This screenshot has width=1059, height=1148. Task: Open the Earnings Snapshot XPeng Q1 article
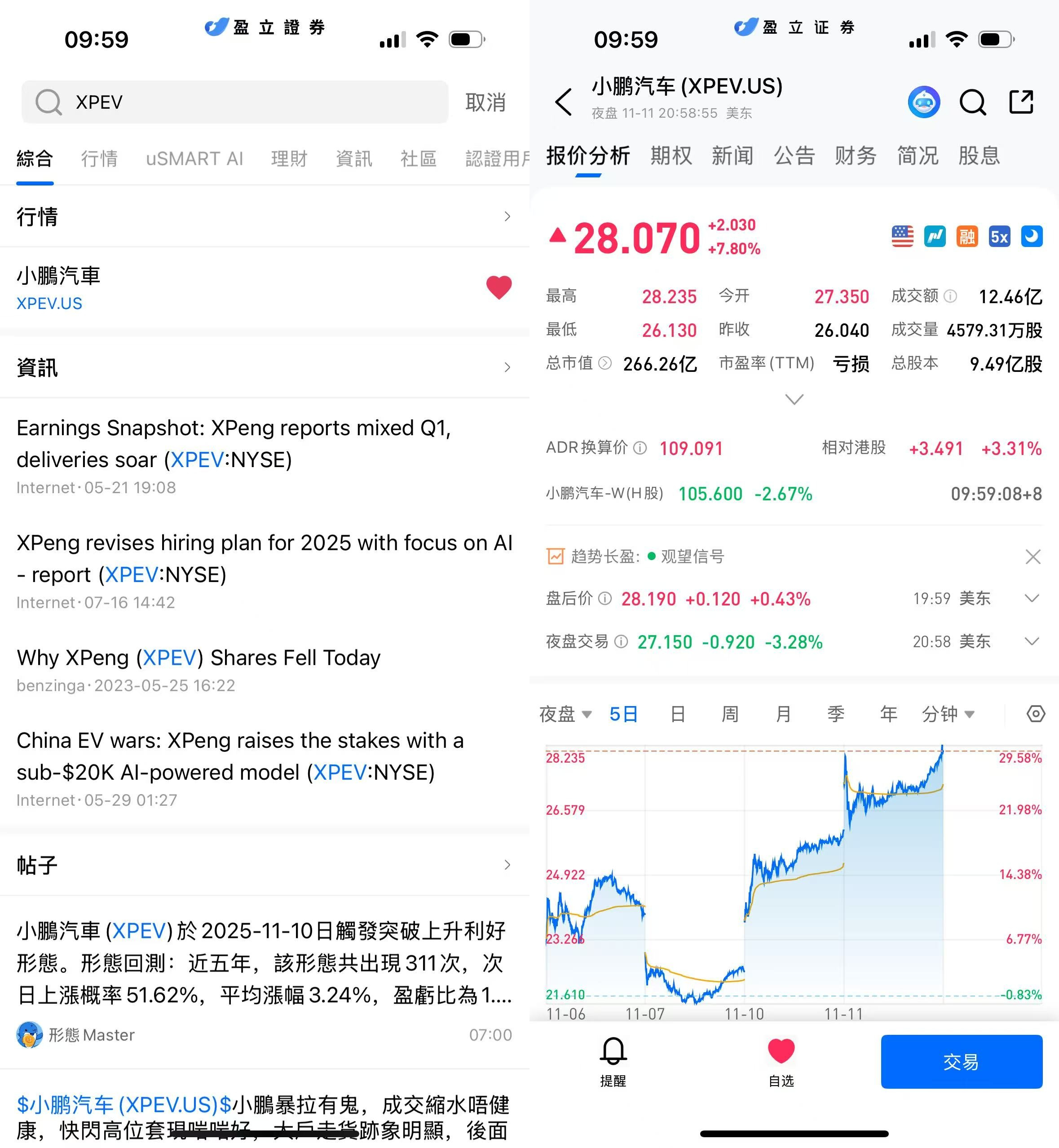[234, 444]
